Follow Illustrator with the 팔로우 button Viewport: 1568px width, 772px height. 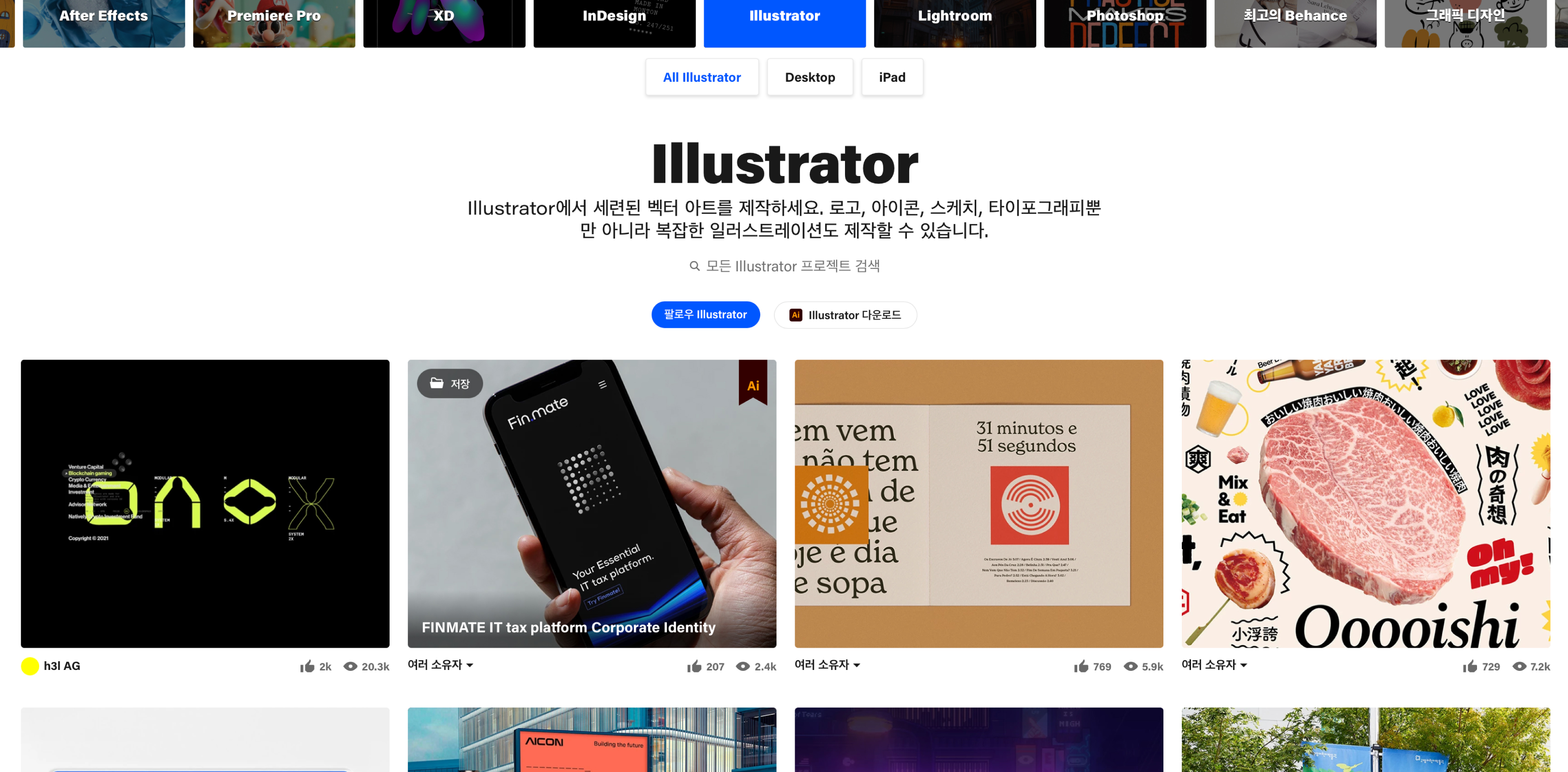[705, 314]
